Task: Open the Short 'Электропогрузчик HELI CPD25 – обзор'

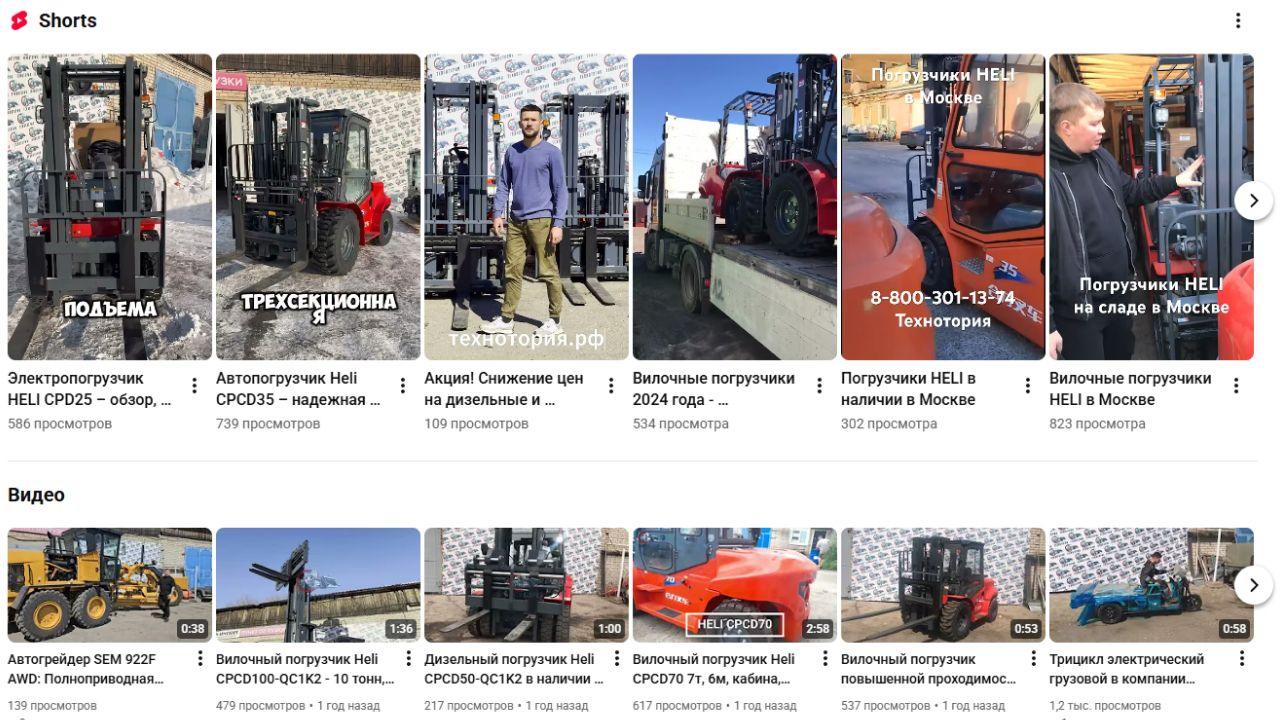Action: pos(109,207)
